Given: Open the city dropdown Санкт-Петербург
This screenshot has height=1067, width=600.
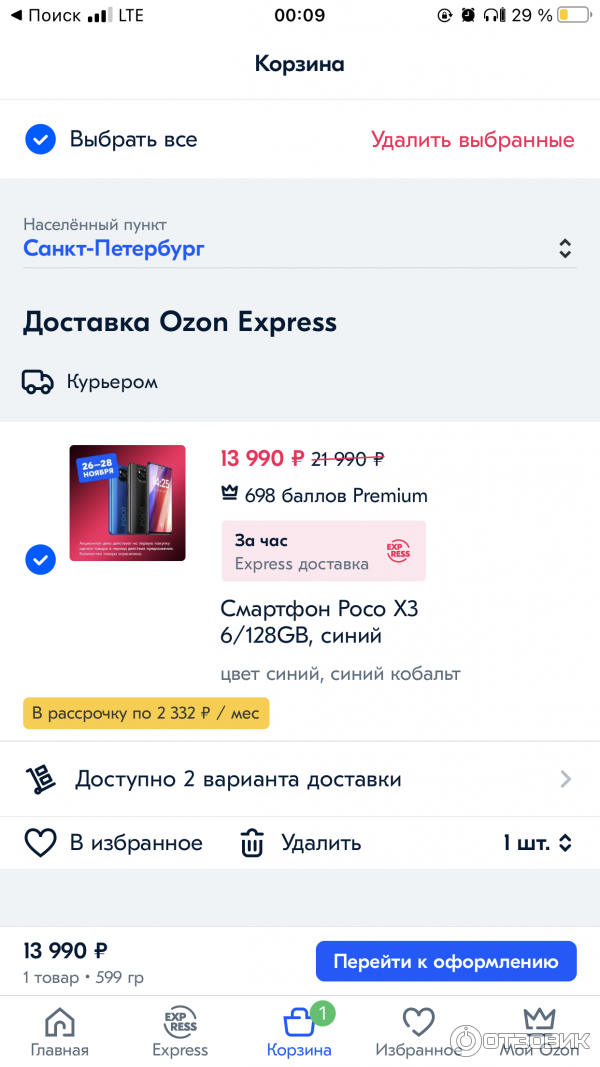Looking at the screenshot, I should [x=300, y=248].
